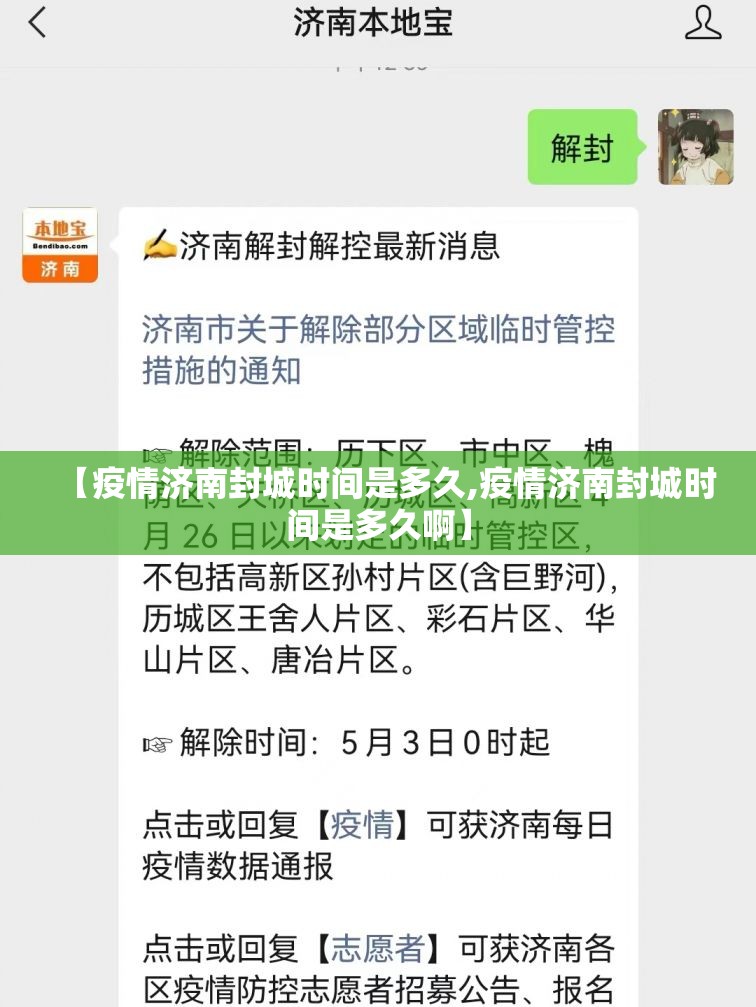Open the 济南本地宝 official account avatar
Image resolution: width=756 pixels, height=1007 pixels.
pos(60,245)
